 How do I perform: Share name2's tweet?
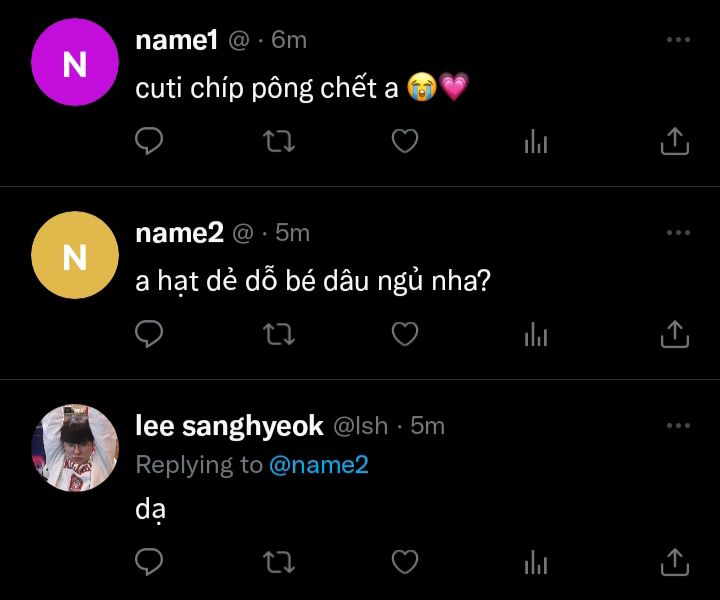(675, 334)
